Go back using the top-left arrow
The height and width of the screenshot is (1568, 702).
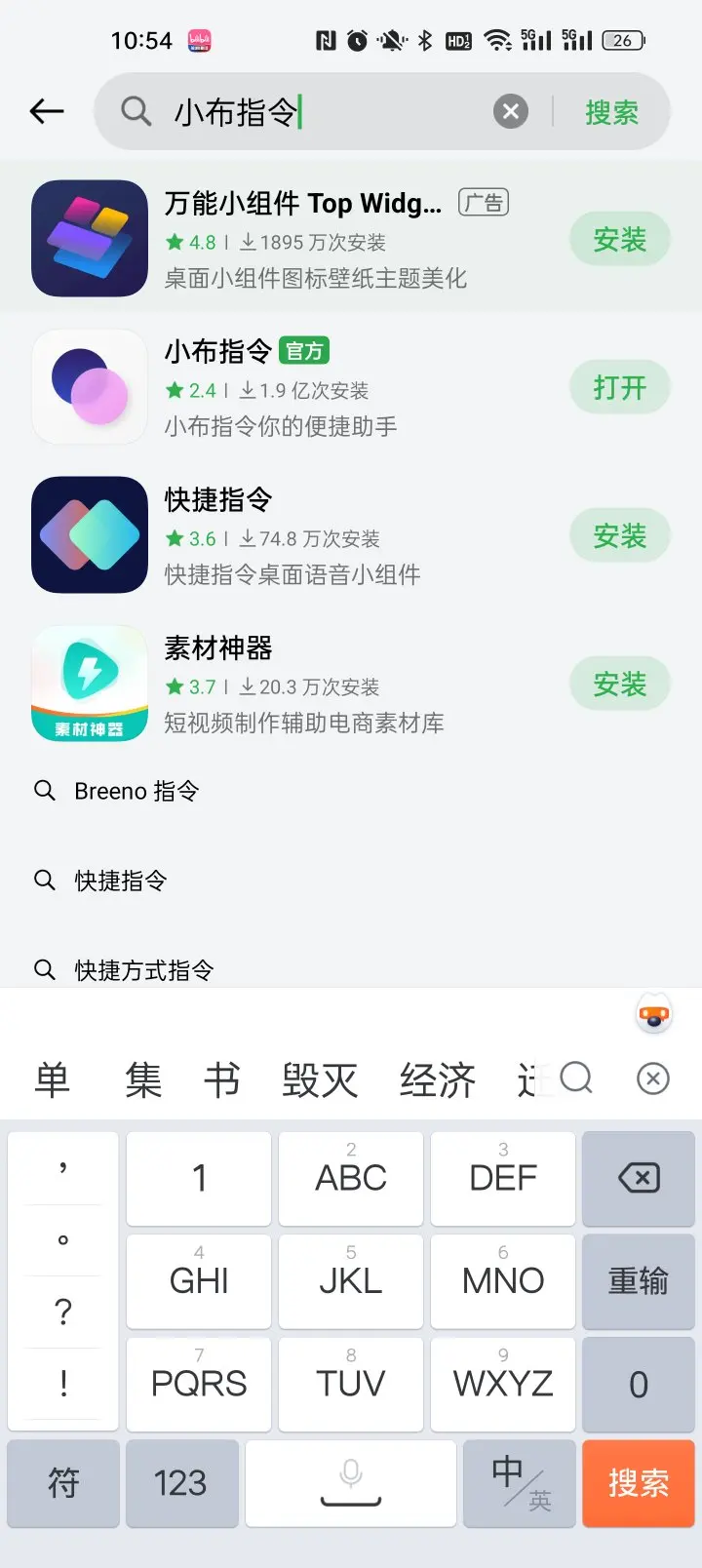coord(47,112)
